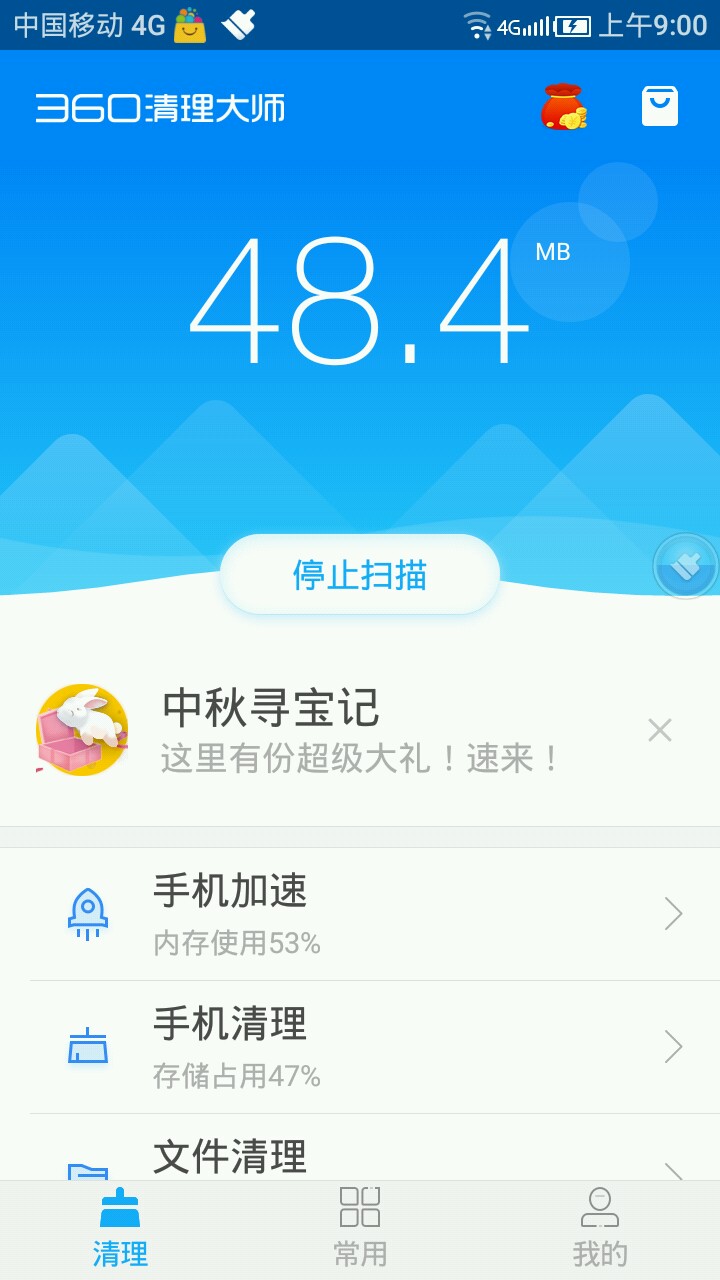Tap 停止扫描 to stop scanning

[360, 575]
